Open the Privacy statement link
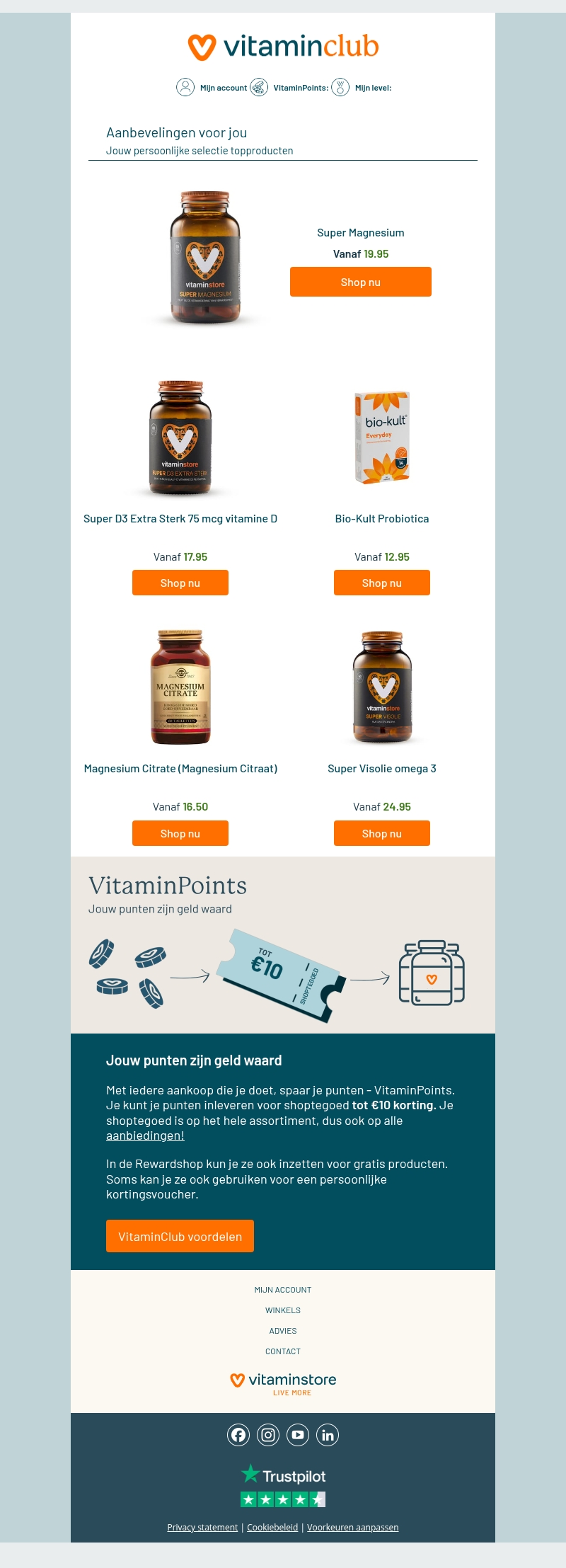566x1568 pixels. [x=202, y=1527]
